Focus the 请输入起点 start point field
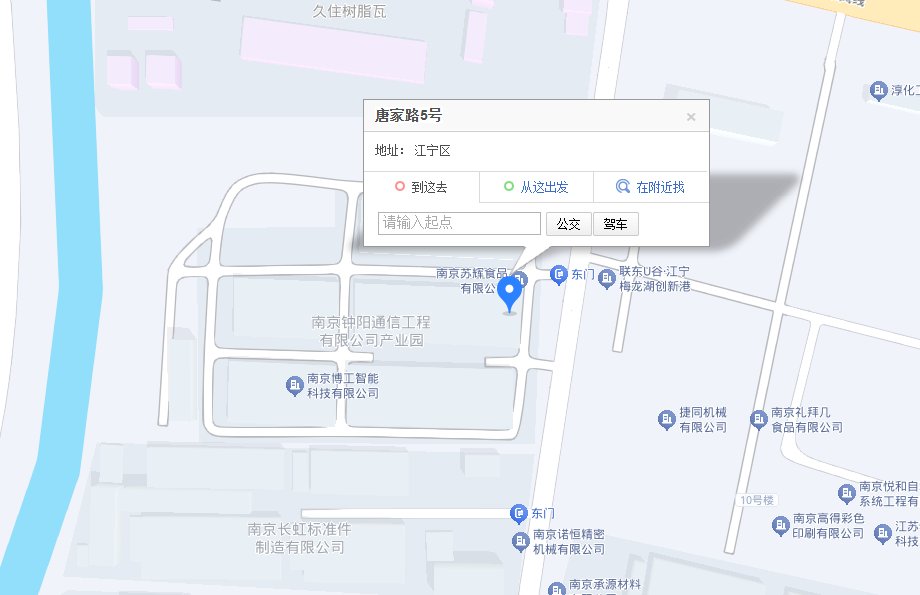This screenshot has height=595, width=920. point(459,223)
